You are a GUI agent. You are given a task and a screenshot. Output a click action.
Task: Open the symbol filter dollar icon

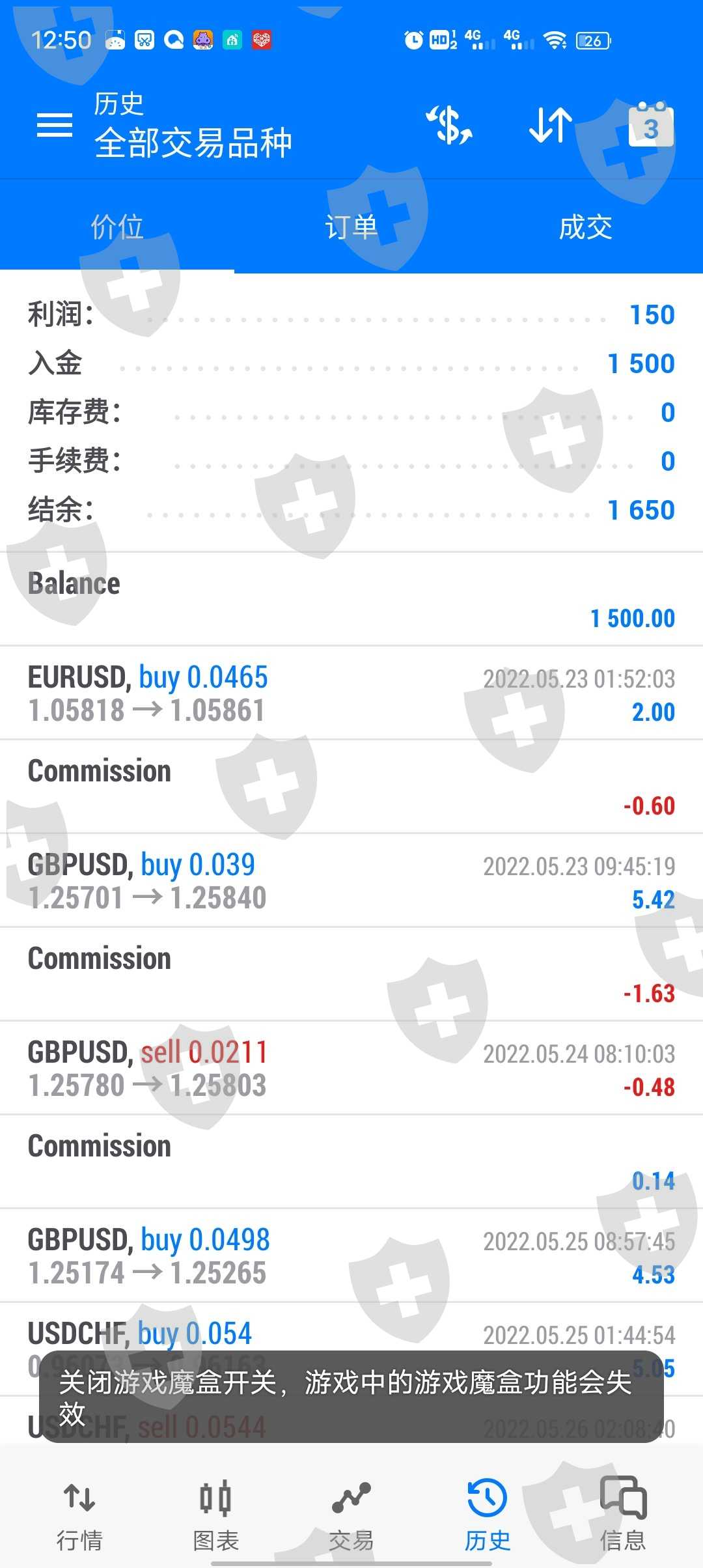[449, 125]
